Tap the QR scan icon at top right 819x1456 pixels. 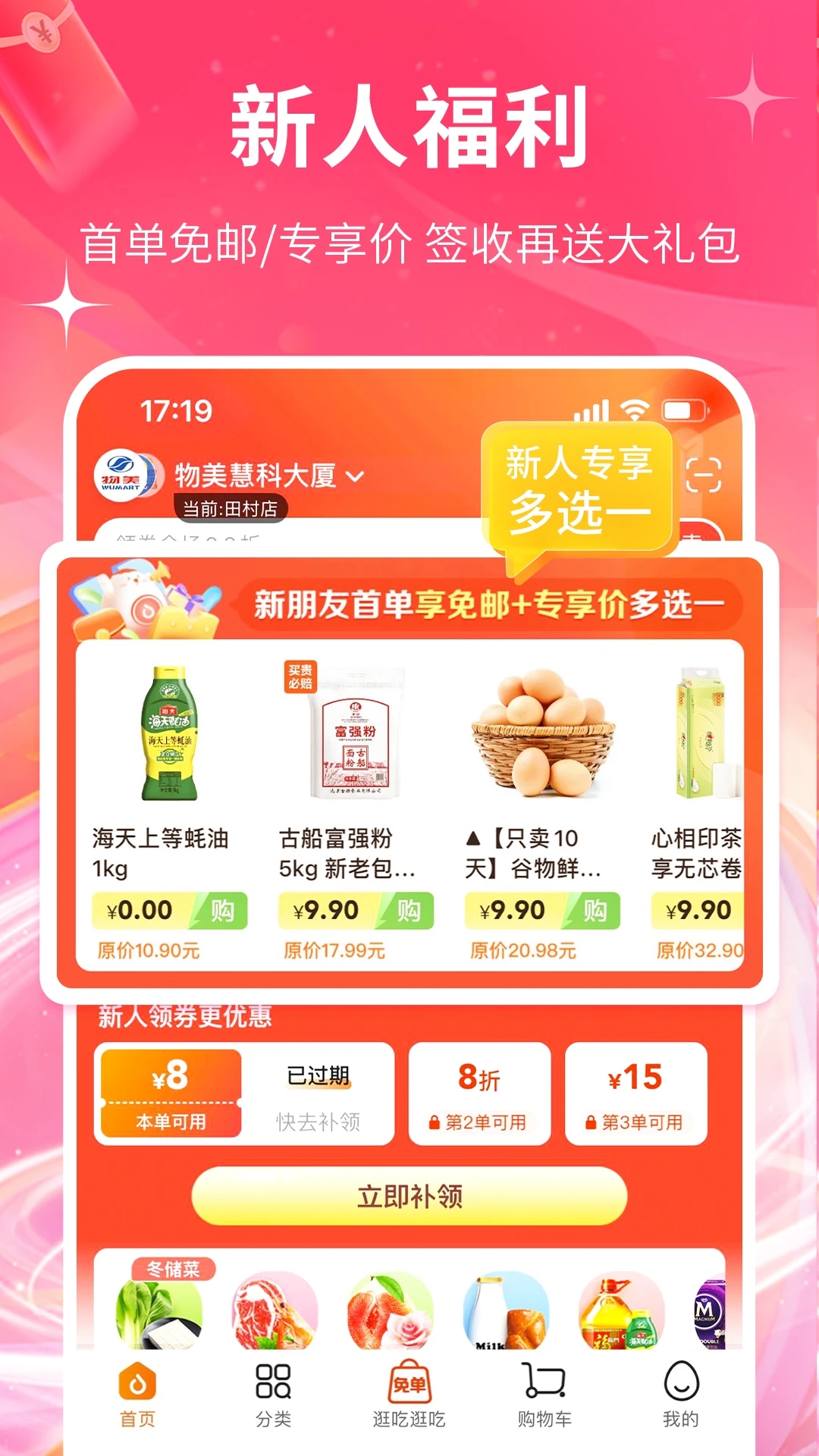703,474
